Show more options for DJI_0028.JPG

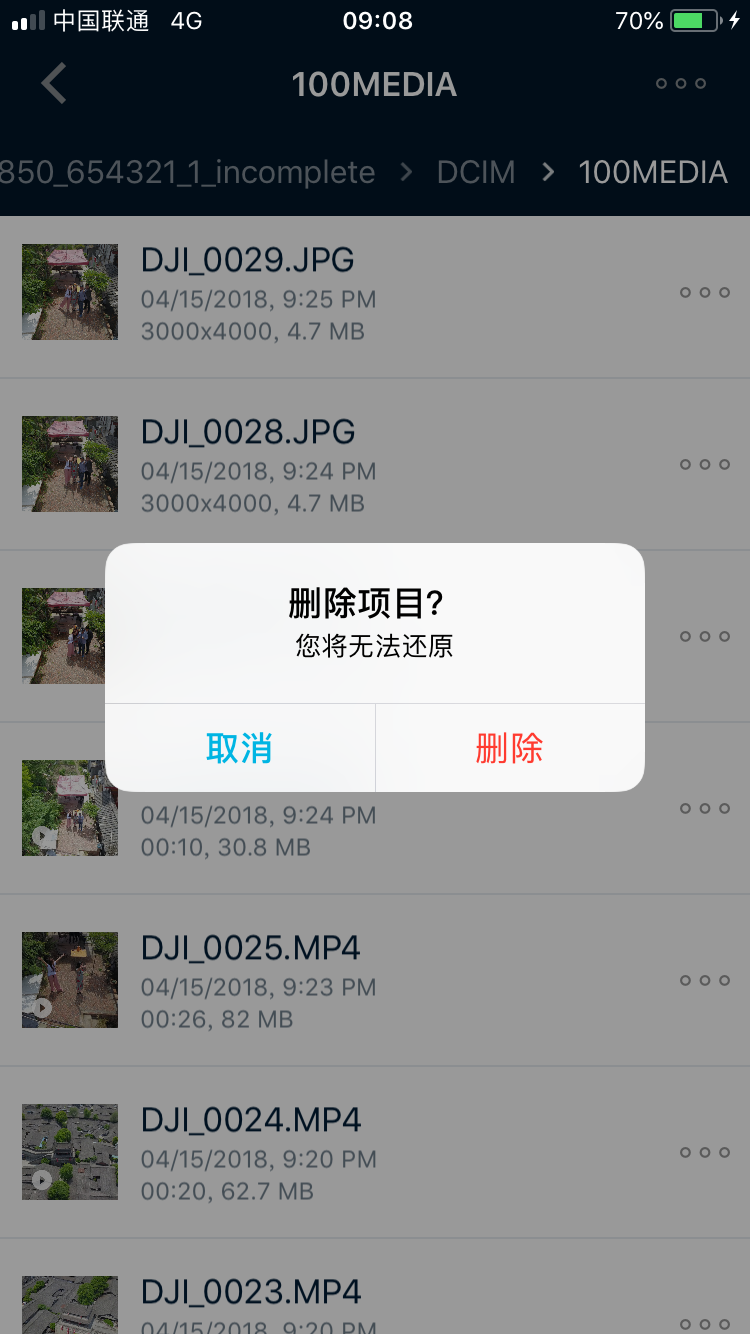[704, 465]
